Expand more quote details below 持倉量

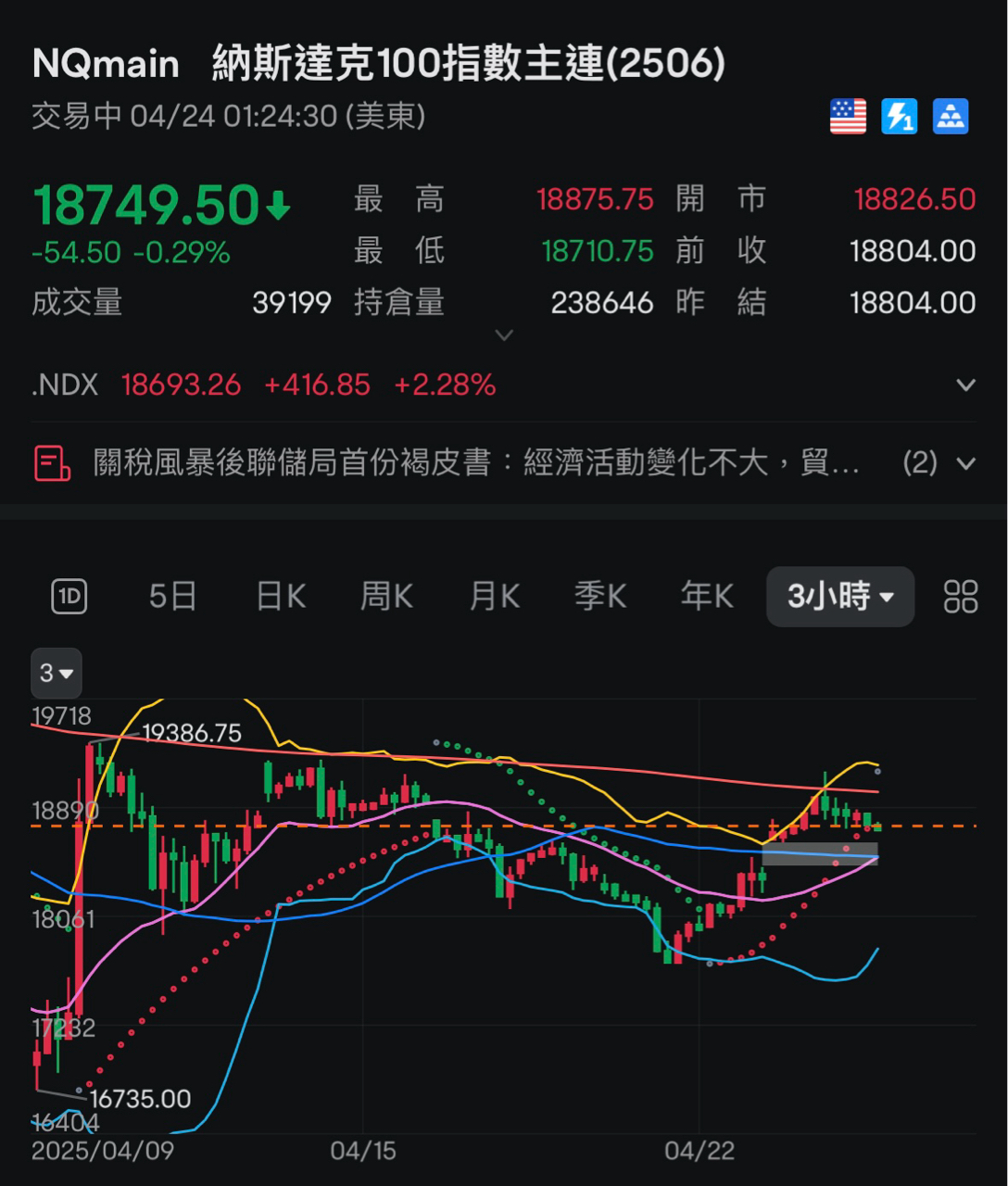[504, 334]
